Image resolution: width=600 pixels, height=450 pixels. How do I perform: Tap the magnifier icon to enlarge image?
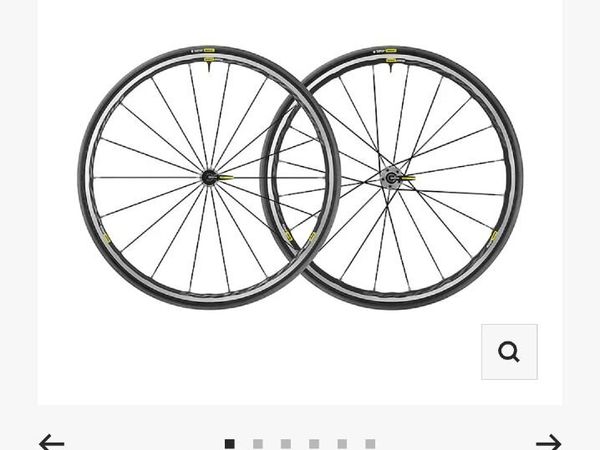pos(509,352)
